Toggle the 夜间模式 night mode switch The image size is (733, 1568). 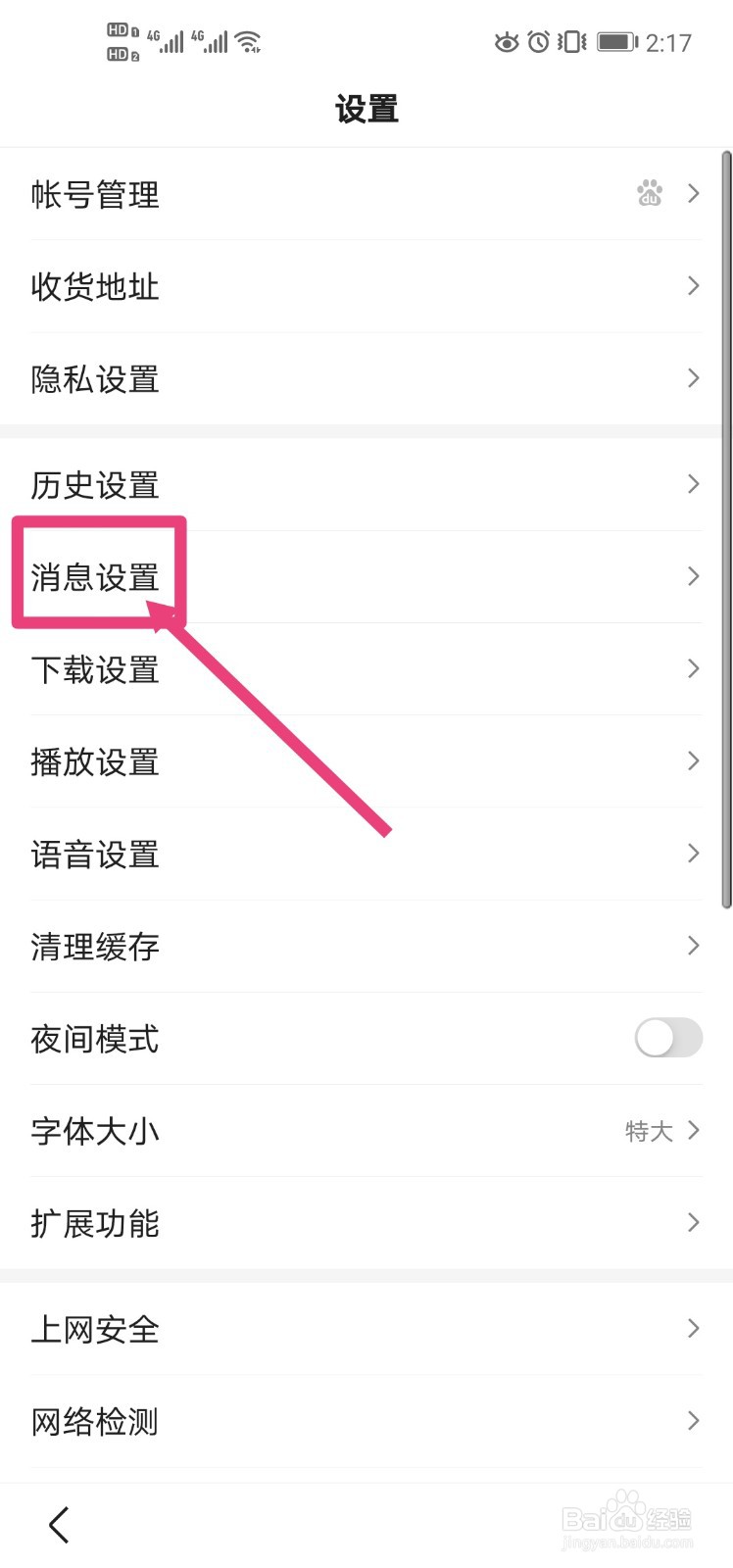point(667,1039)
